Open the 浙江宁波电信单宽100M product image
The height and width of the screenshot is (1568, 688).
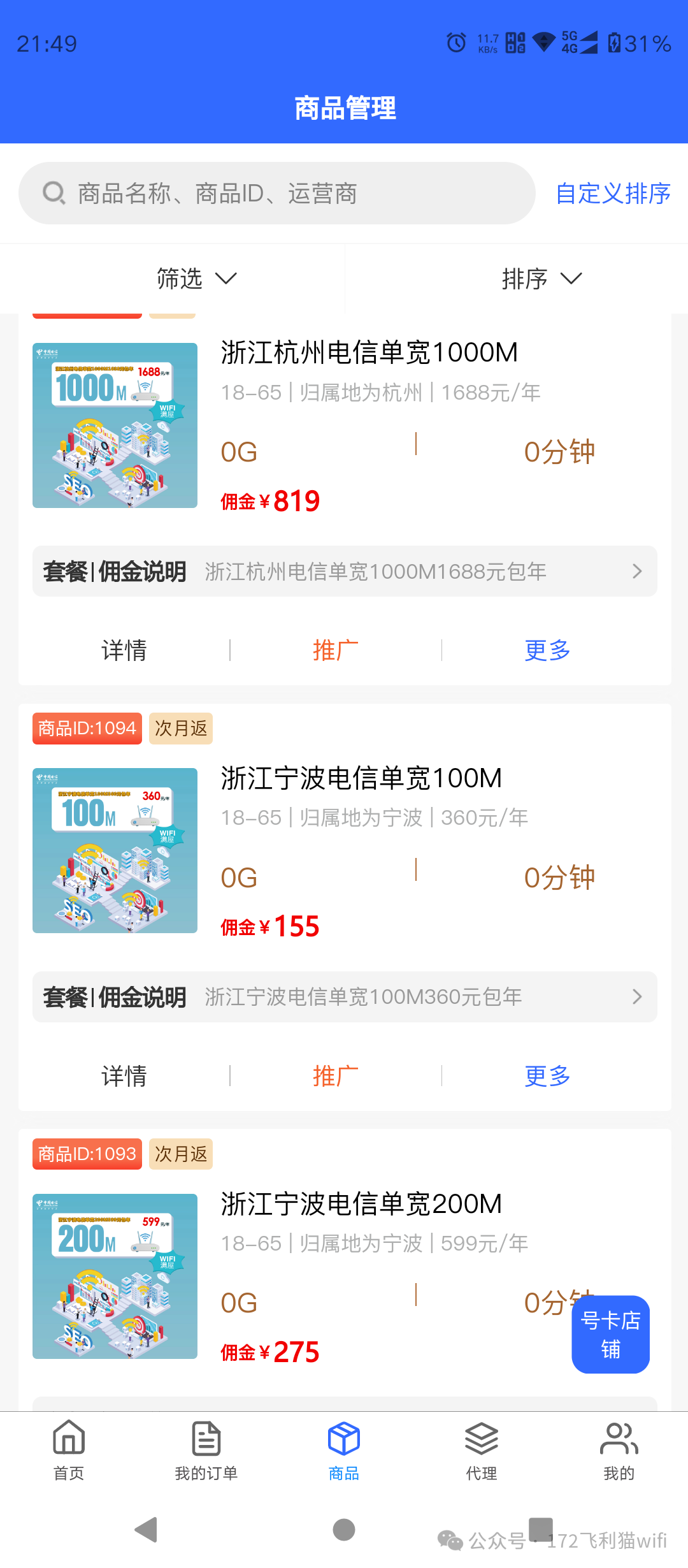(x=115, y=850)
